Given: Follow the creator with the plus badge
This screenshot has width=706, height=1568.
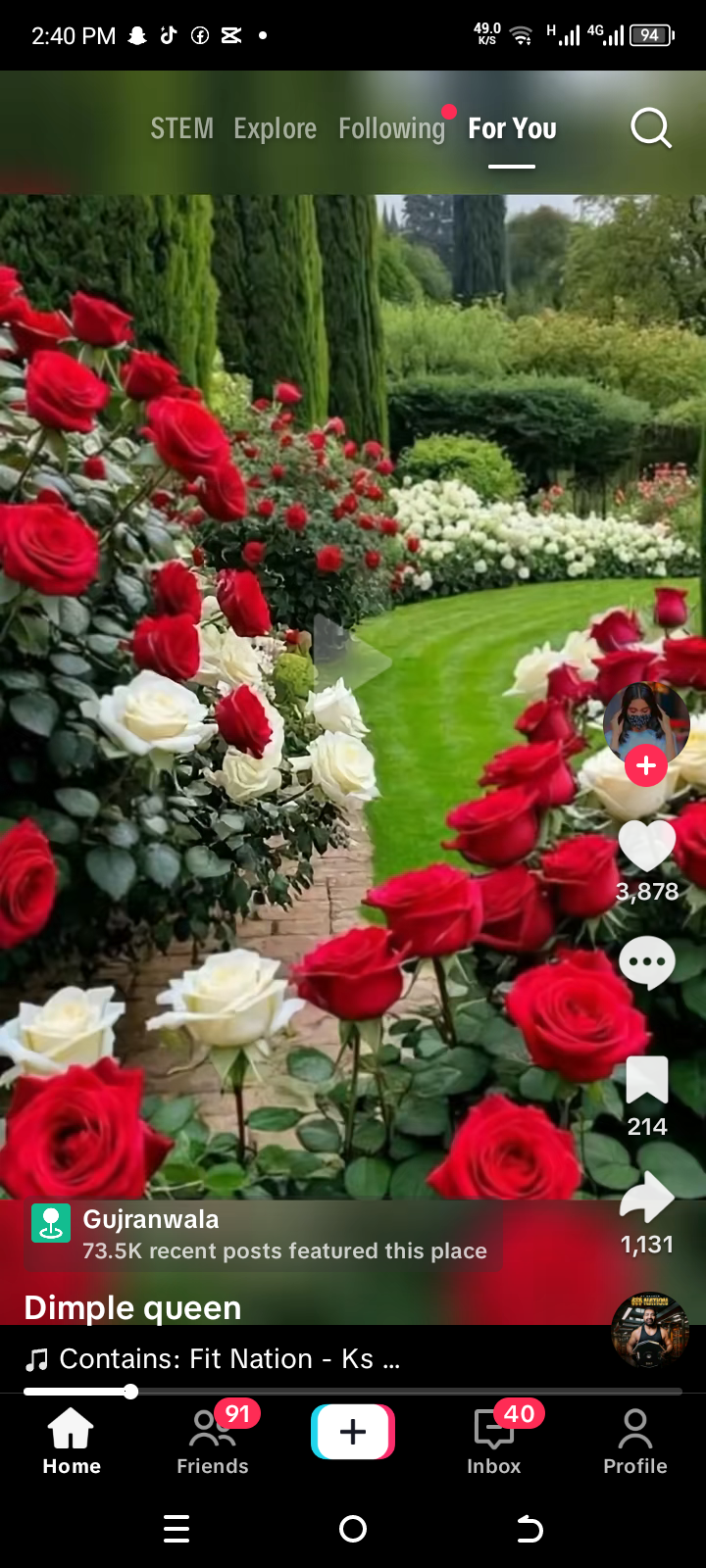Looking at the screenshot, I should (x=646, y=765).
